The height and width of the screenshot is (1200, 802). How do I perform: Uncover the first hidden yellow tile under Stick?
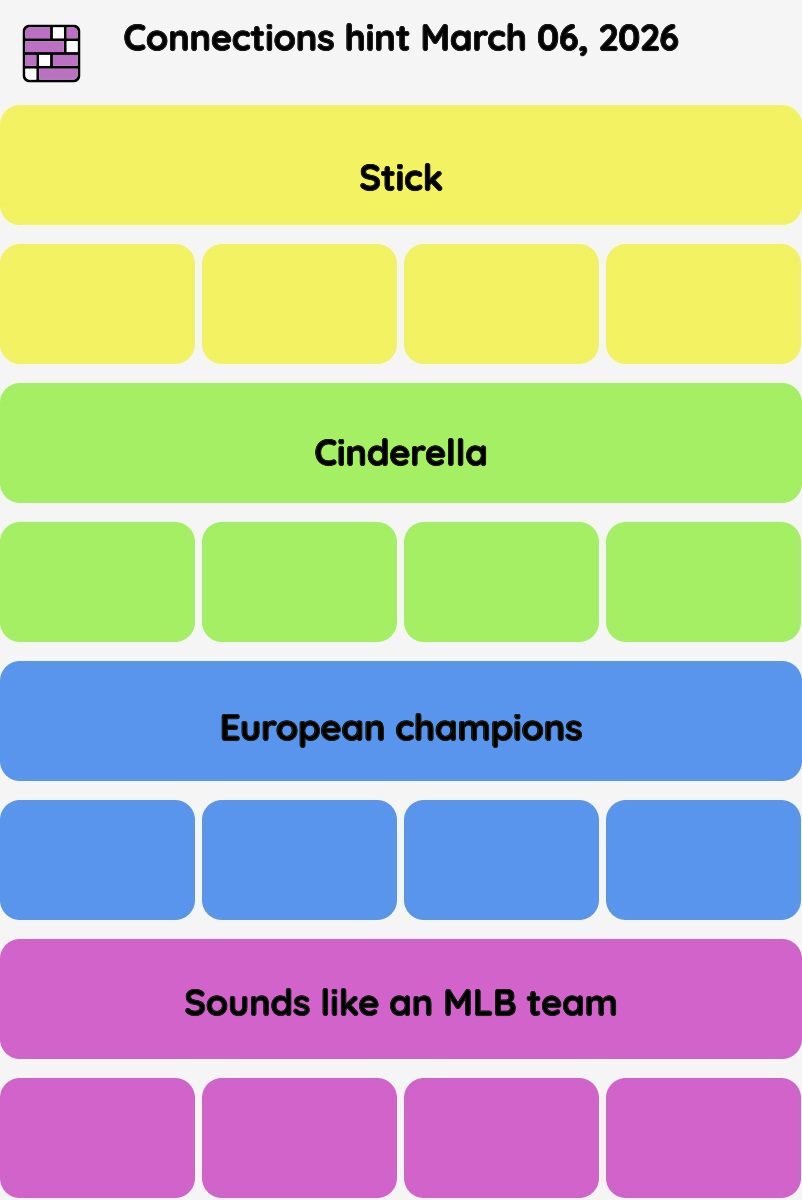[97, 304]
